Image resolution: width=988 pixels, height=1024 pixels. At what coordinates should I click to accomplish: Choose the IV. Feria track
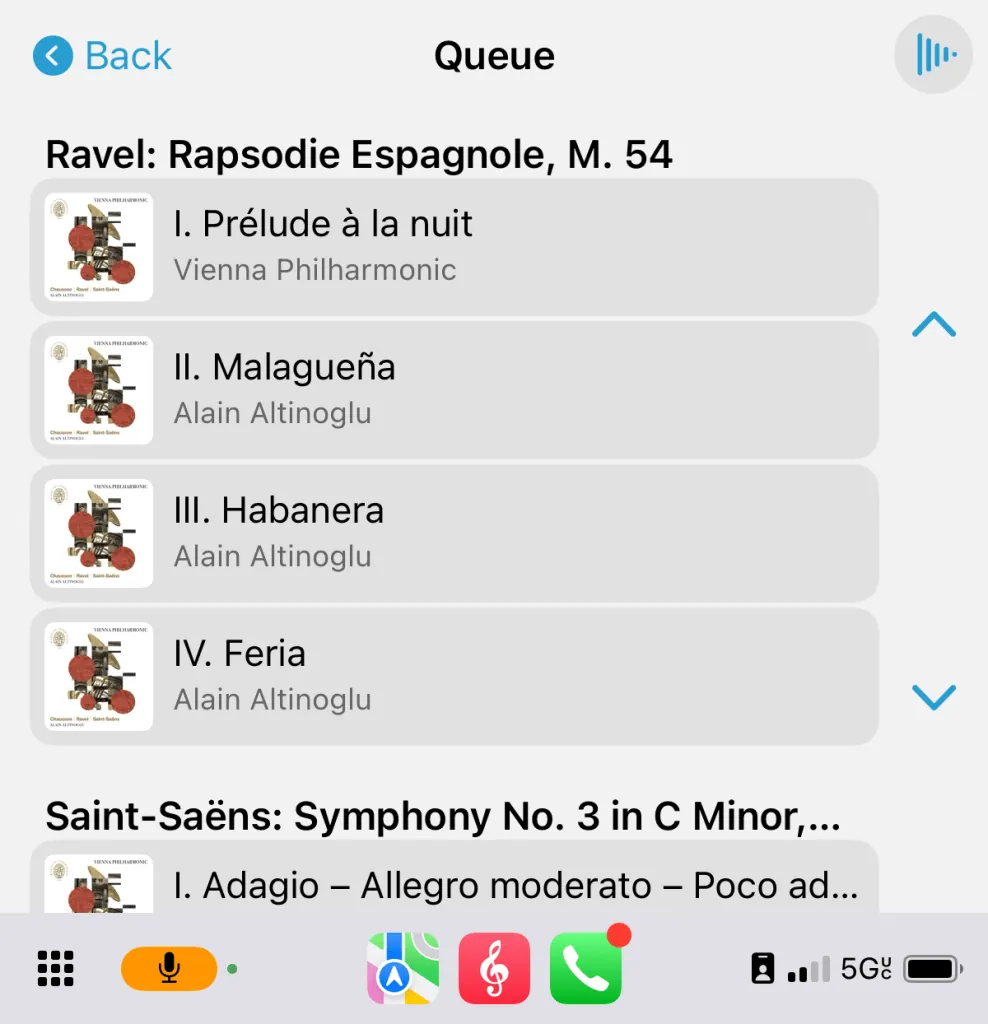coord(454,676)
